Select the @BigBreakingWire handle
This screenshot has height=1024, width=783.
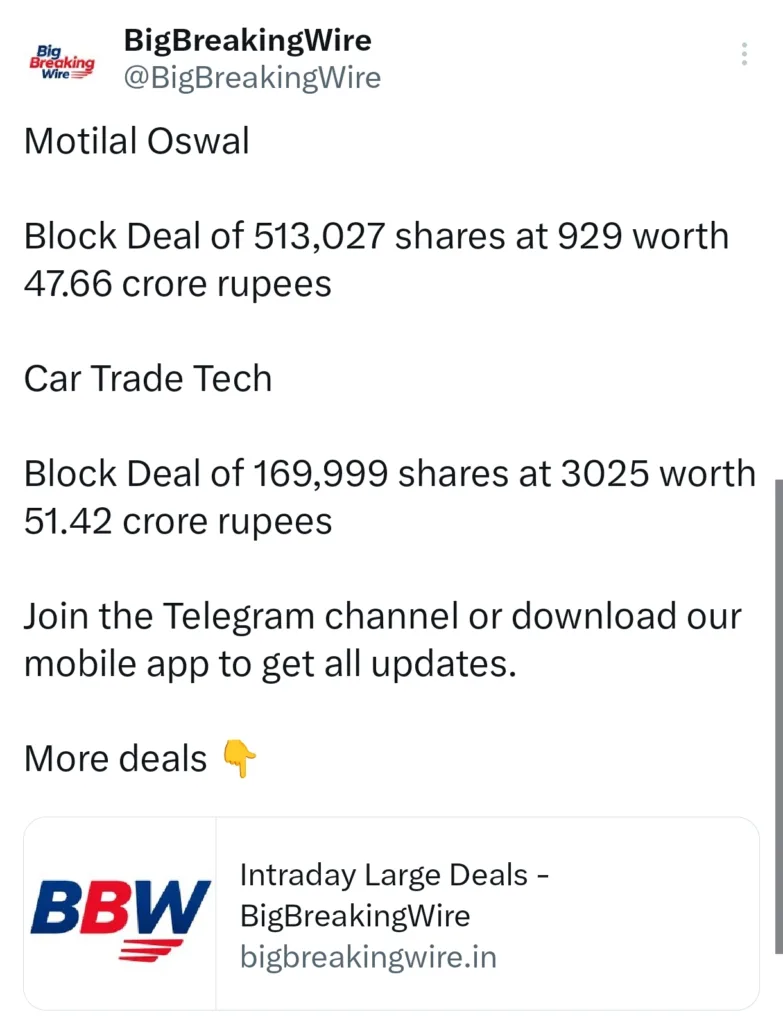click(x=253, y=77)
